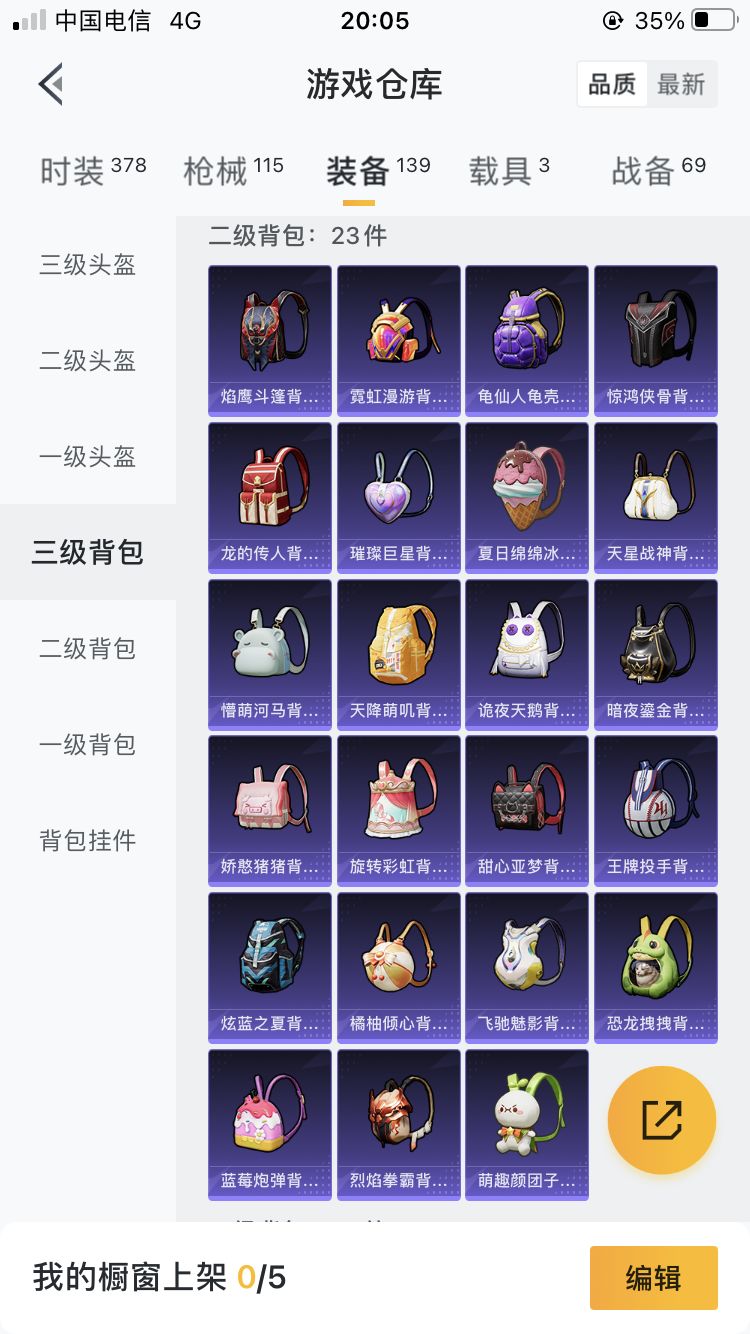This screenshot has height=1334, width=750.
Task: Tap the 编辑 button
Action: click(x=653, y=1277)
